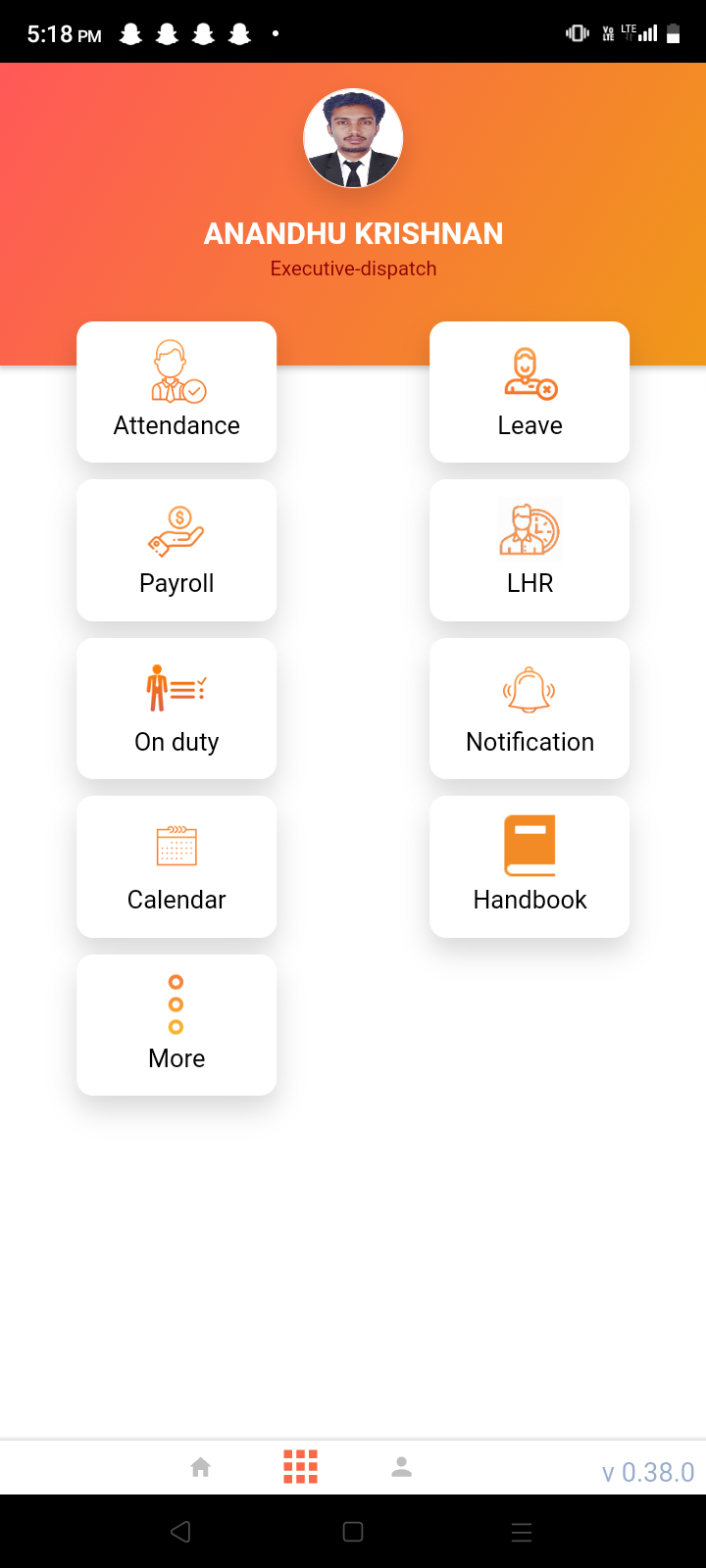Switch to the home tab
The width and height of the screenshot is (706, 1568).
click(x=201, y=1467)
